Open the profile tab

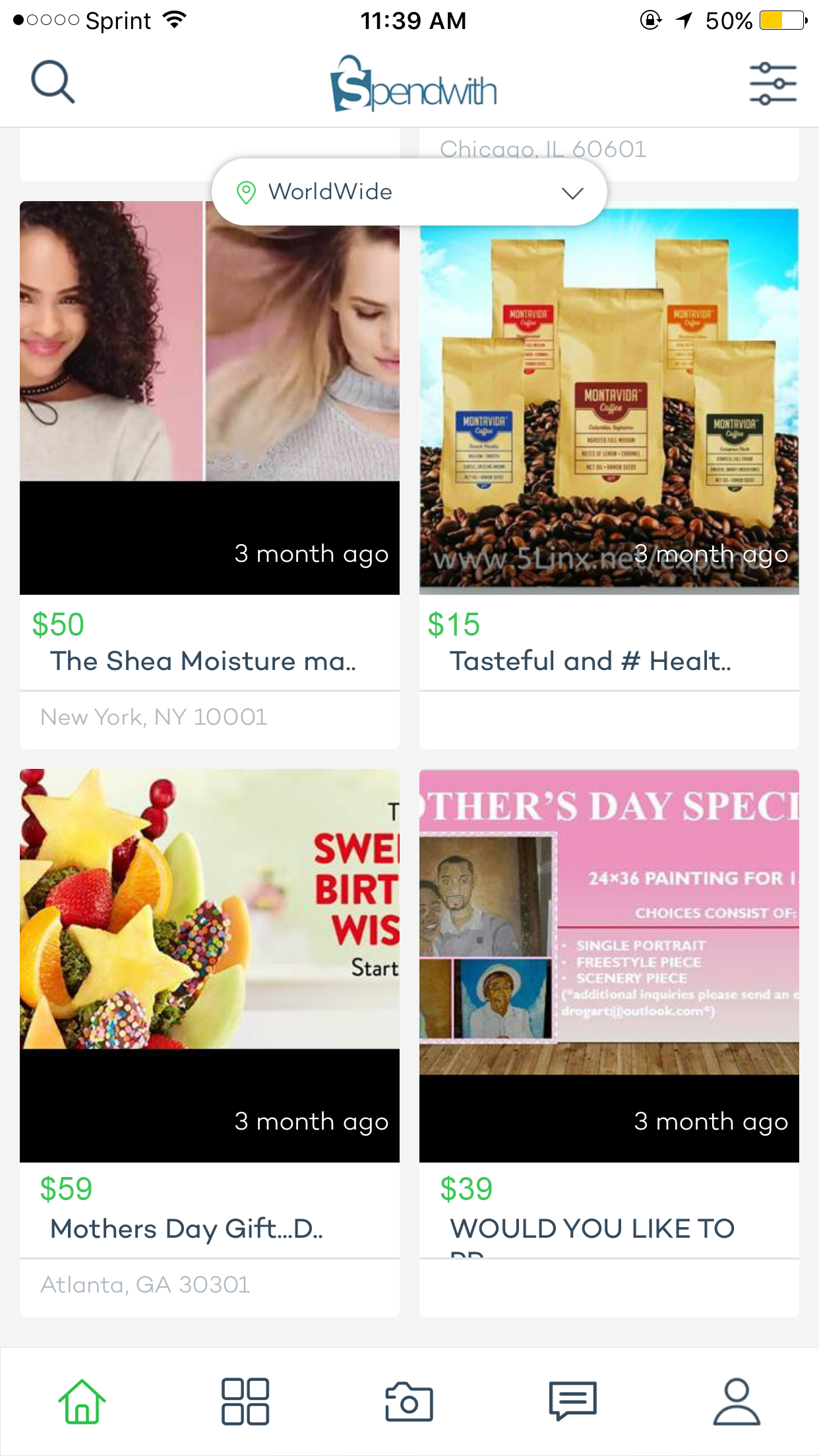(737, 1401)
